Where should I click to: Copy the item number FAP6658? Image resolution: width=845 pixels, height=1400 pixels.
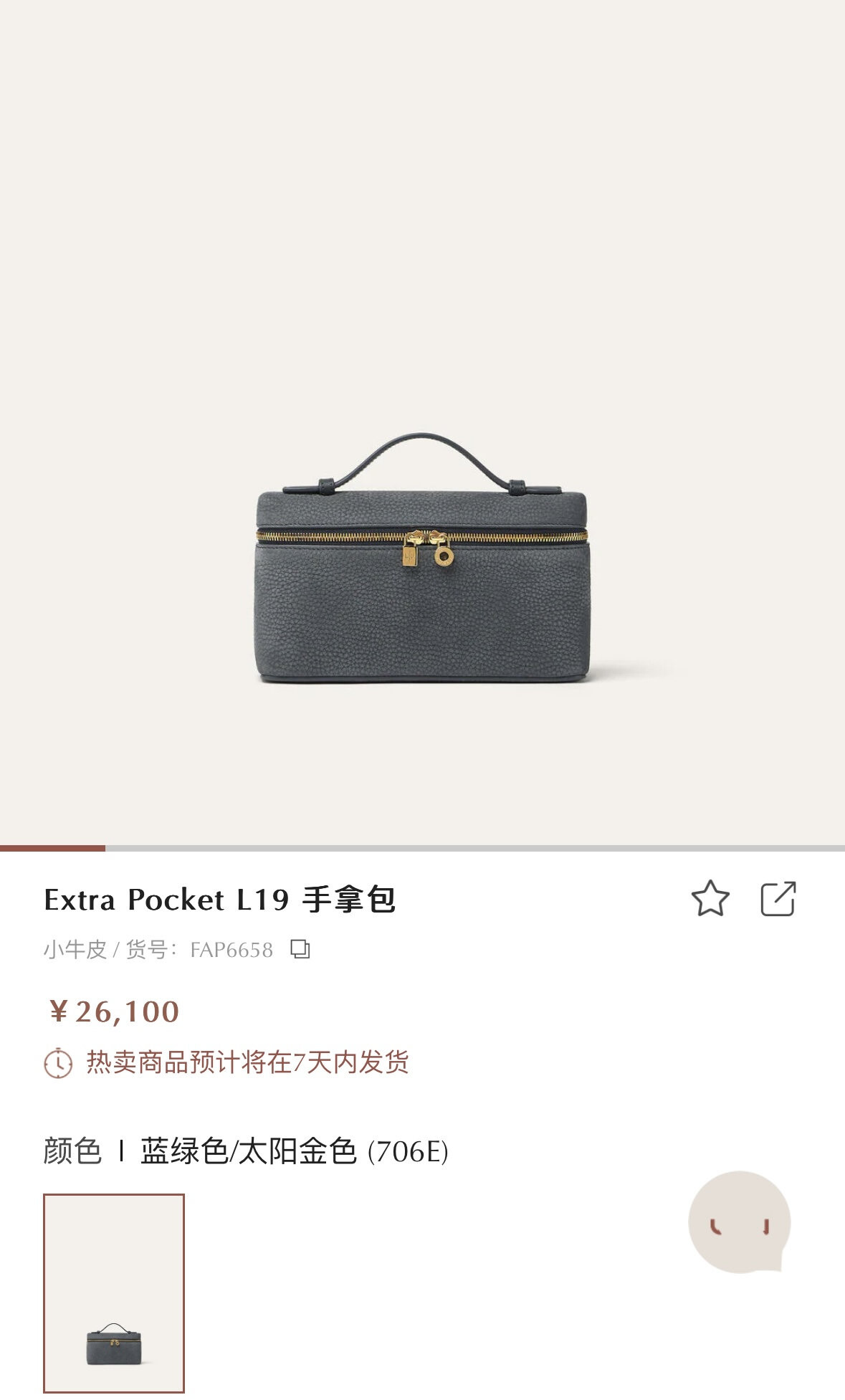click(x=300, y=949)
